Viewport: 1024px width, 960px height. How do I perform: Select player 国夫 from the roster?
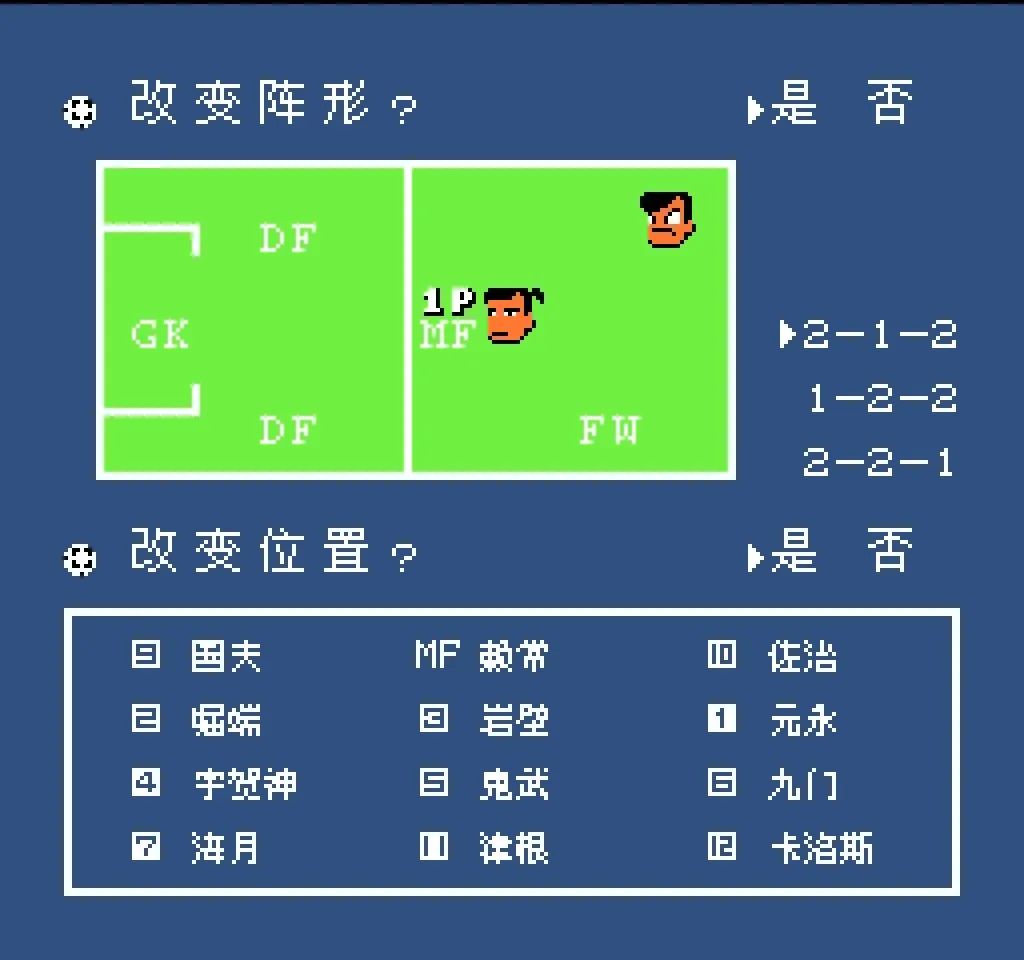pos(226,657)
